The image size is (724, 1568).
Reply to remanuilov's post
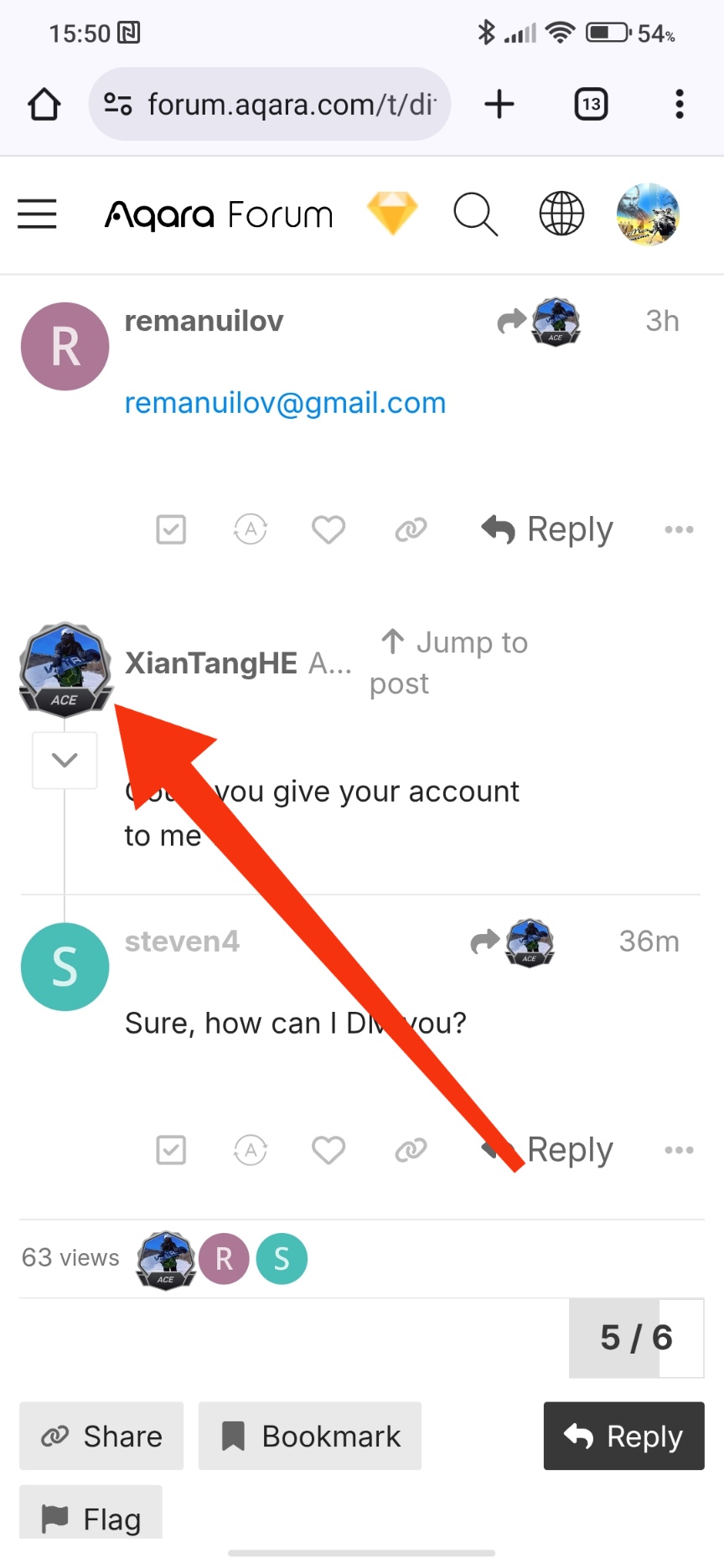pos(548,529)
